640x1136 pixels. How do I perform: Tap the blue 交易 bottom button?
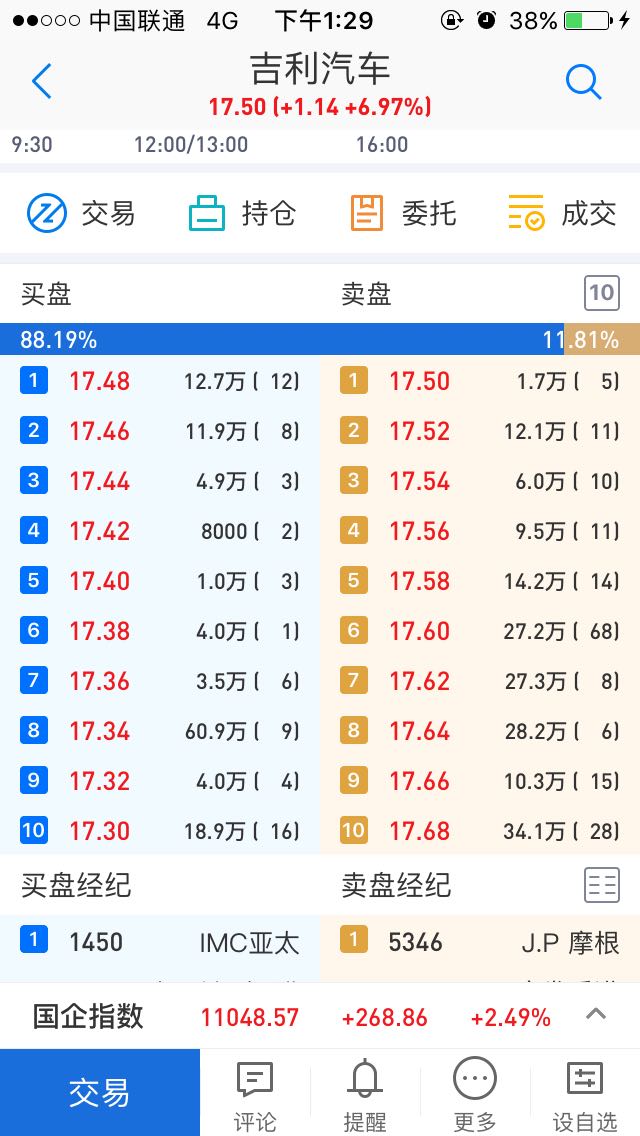[99, 1093]
